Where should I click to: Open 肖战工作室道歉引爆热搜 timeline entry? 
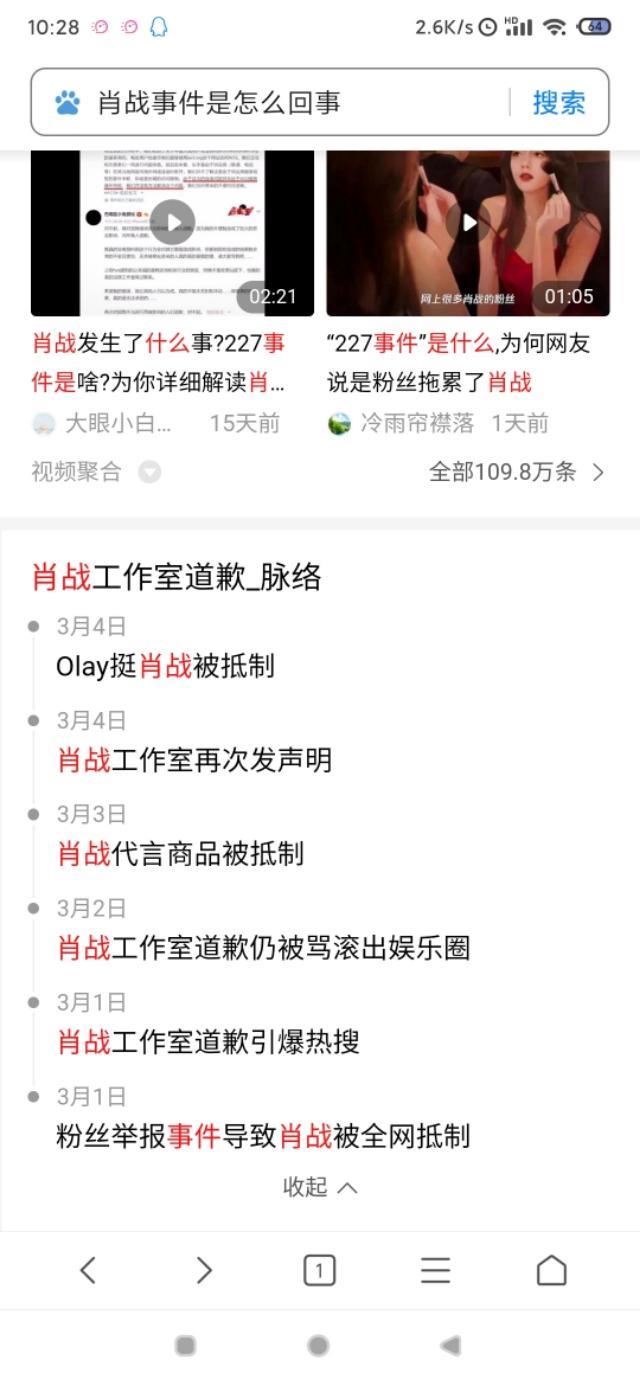pos(209,1042)
